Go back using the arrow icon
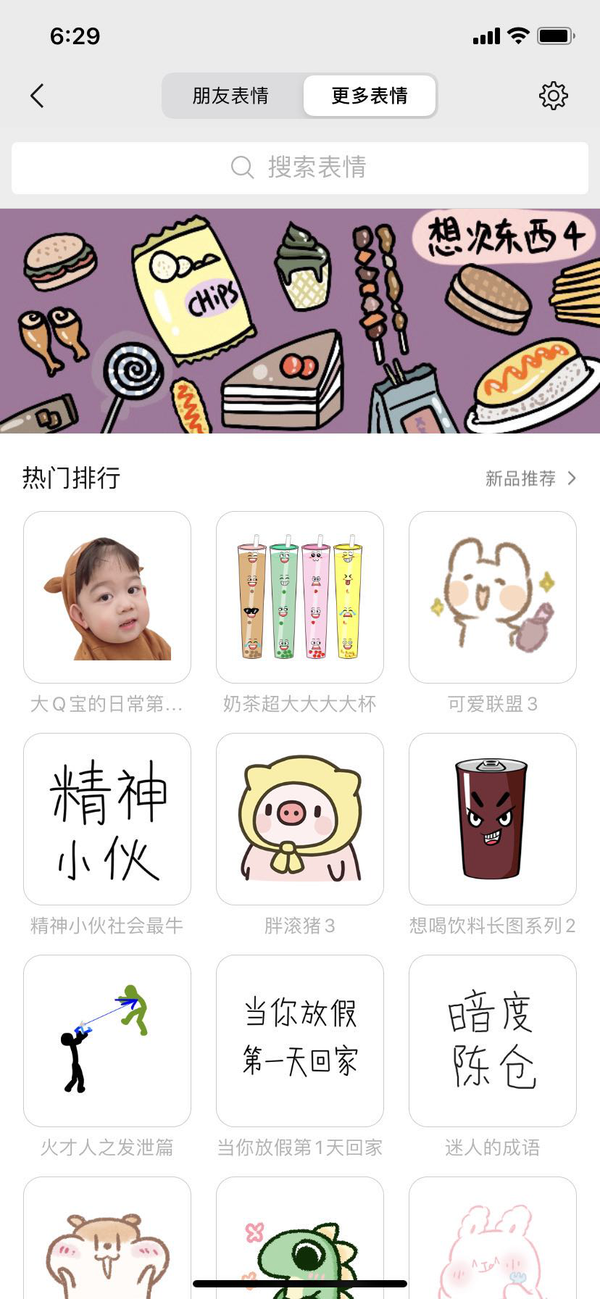This screenshot has width=600, height=1299. click(37, 96)
